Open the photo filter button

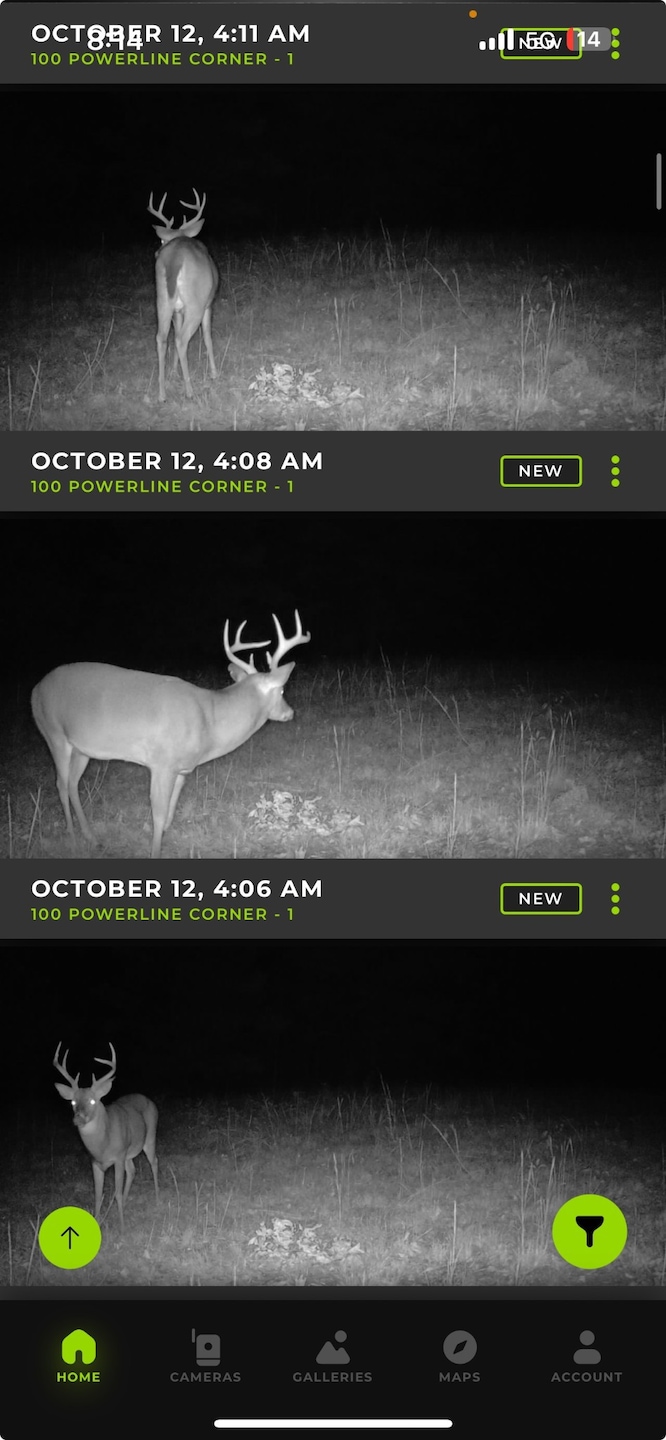tap(589, 1232)
